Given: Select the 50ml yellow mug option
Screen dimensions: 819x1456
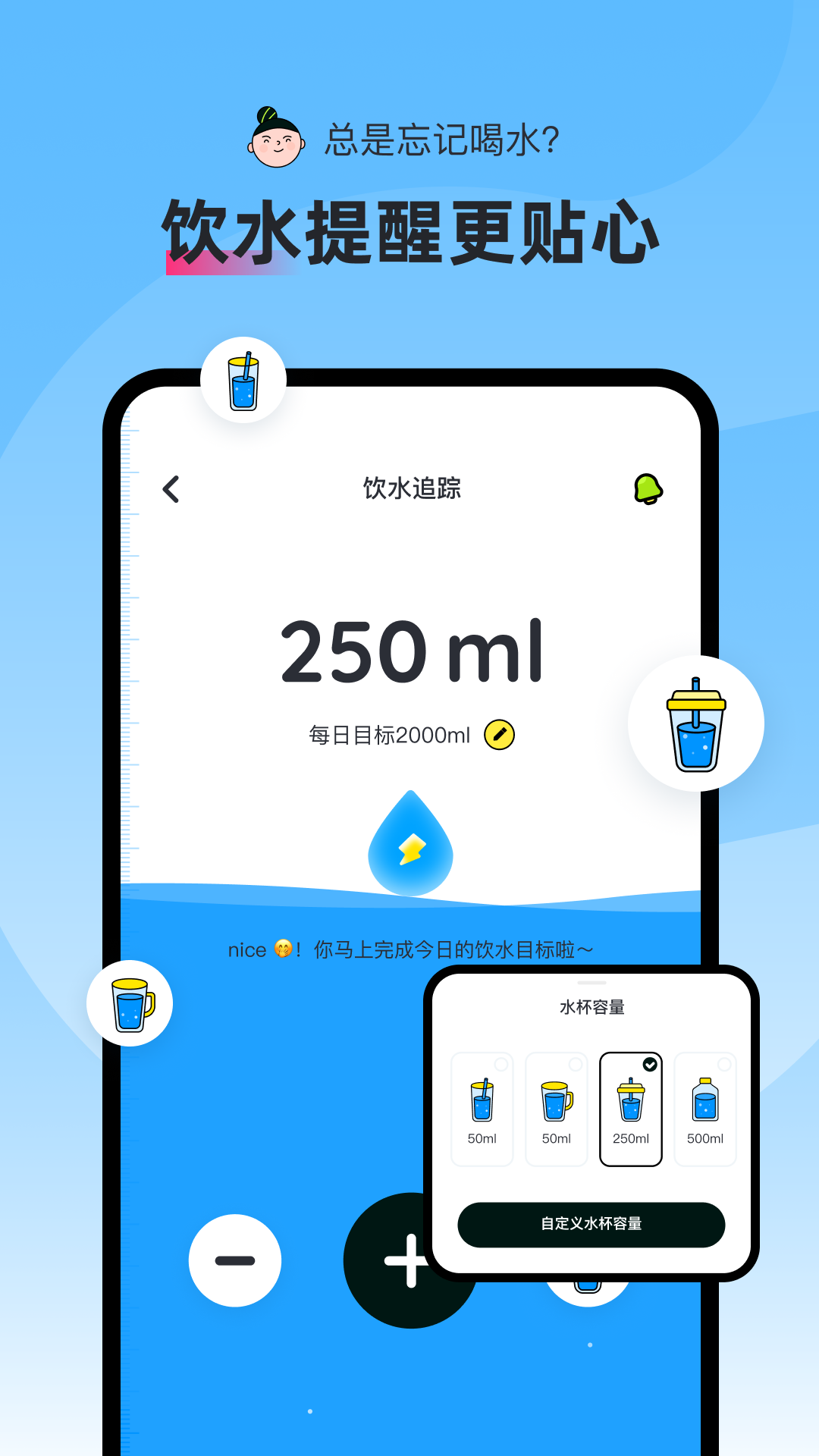Looking at the screenshot, I should [557, 1109].
